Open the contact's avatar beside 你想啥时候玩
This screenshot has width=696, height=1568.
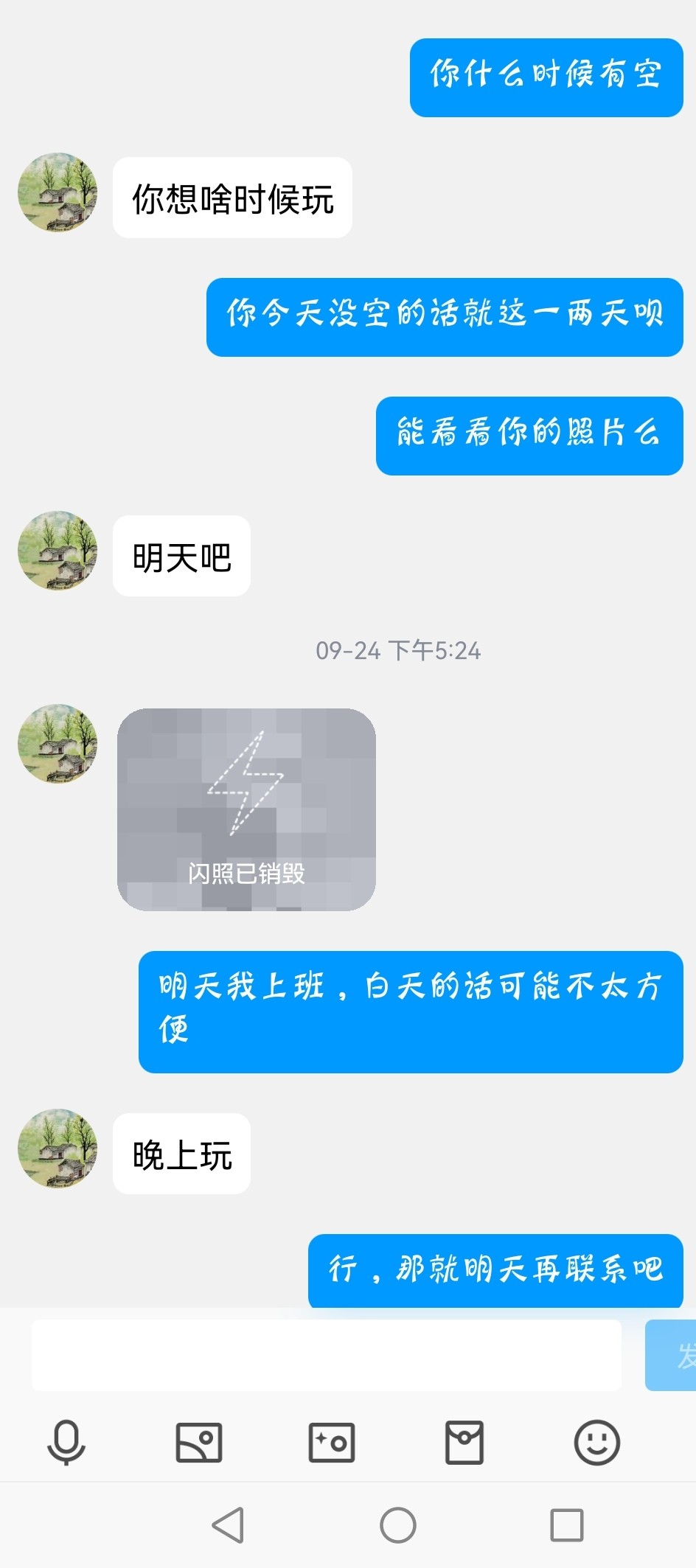click(x=58, y=192)
